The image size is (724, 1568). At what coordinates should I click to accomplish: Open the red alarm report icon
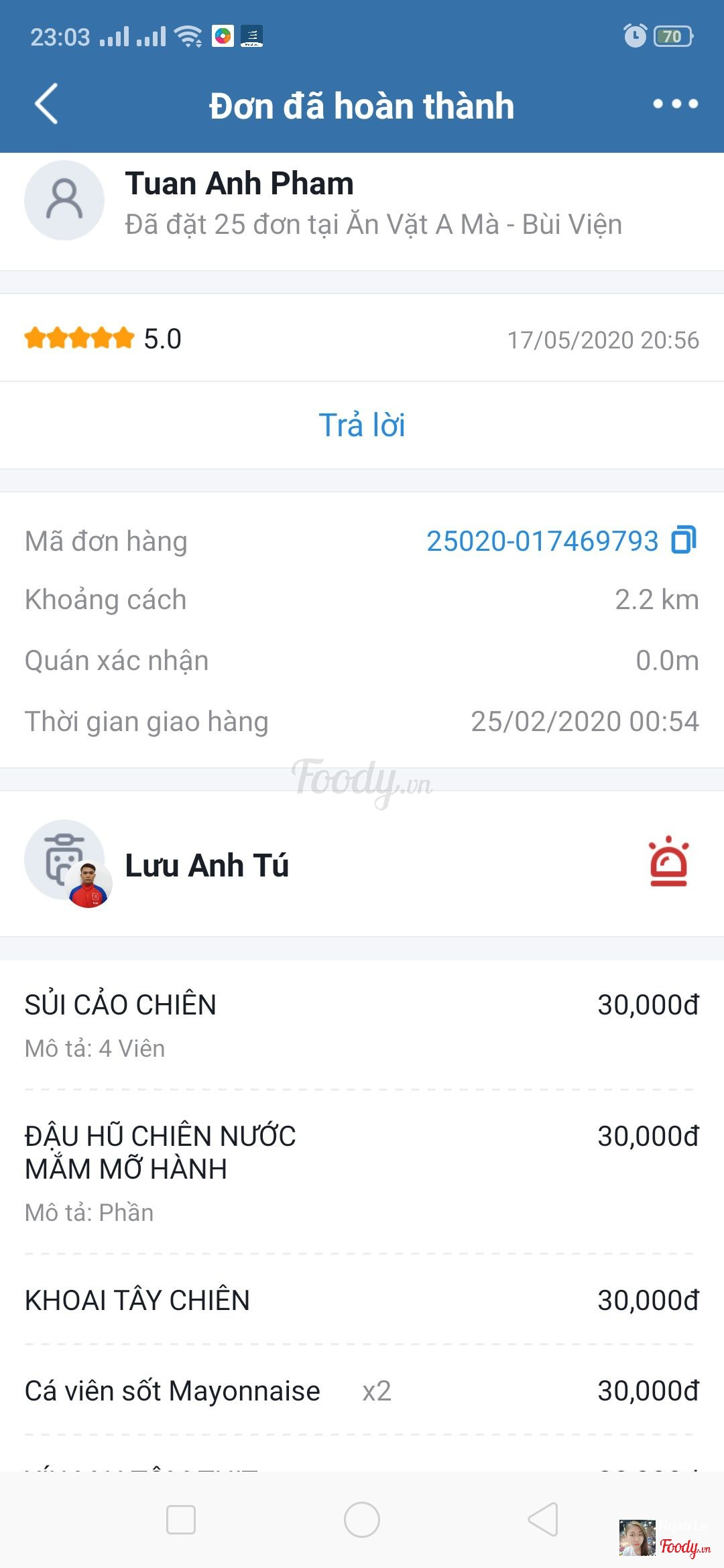click(668, 862)
